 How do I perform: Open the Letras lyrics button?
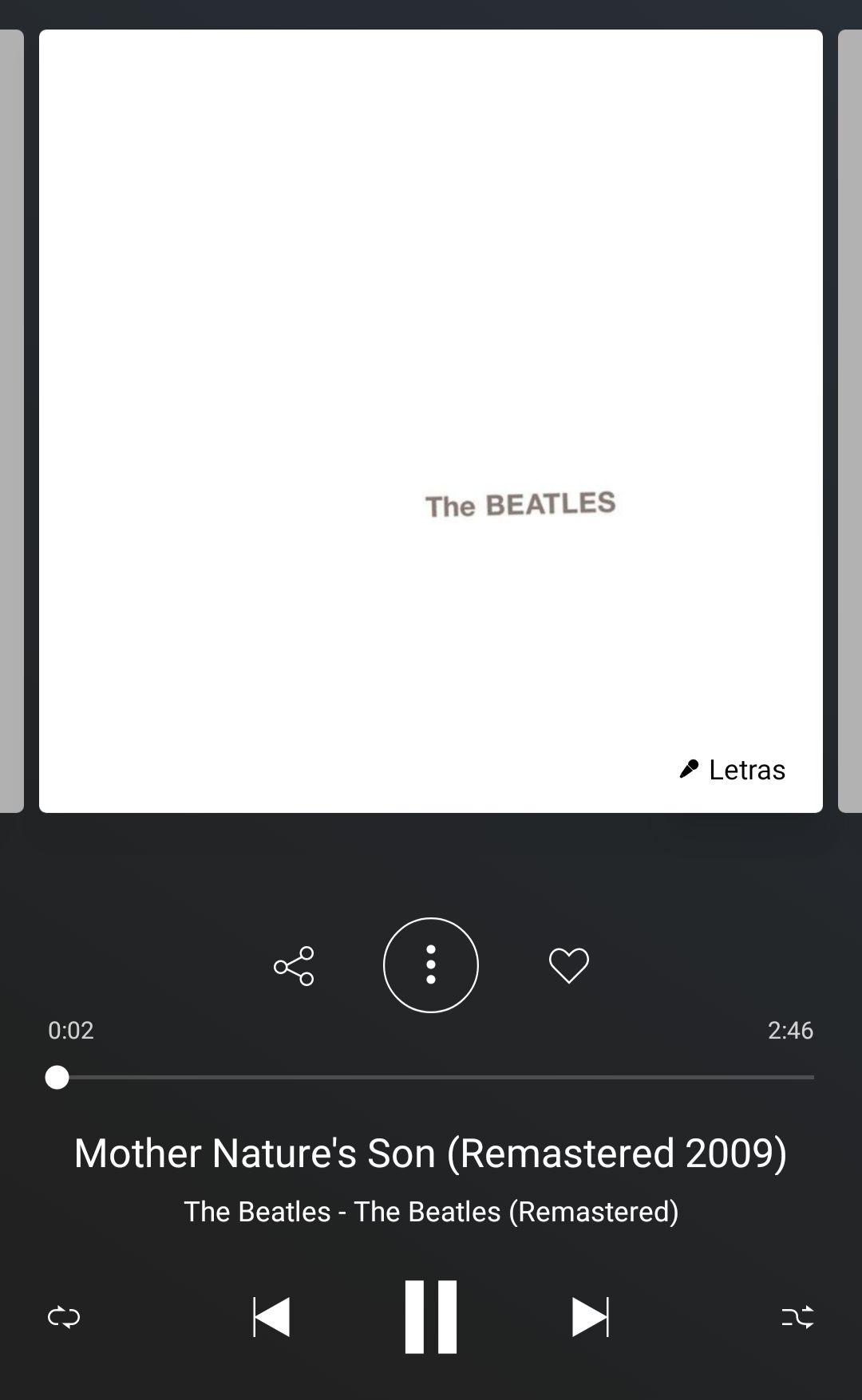[x=732, y=769]
